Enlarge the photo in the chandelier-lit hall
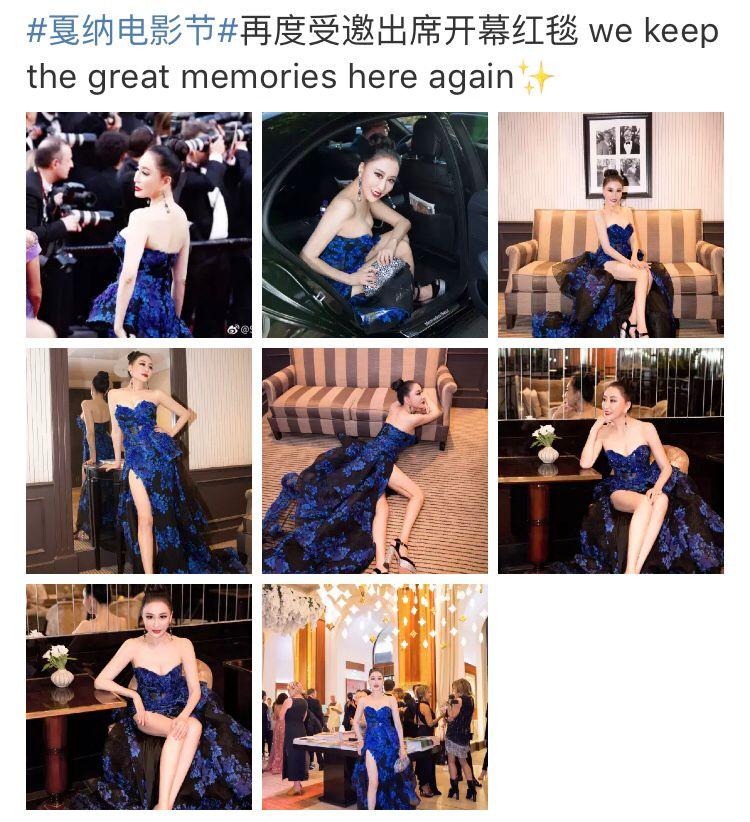Image resolution: width=750 pixels, height=822 pixels. pos(375,696)
